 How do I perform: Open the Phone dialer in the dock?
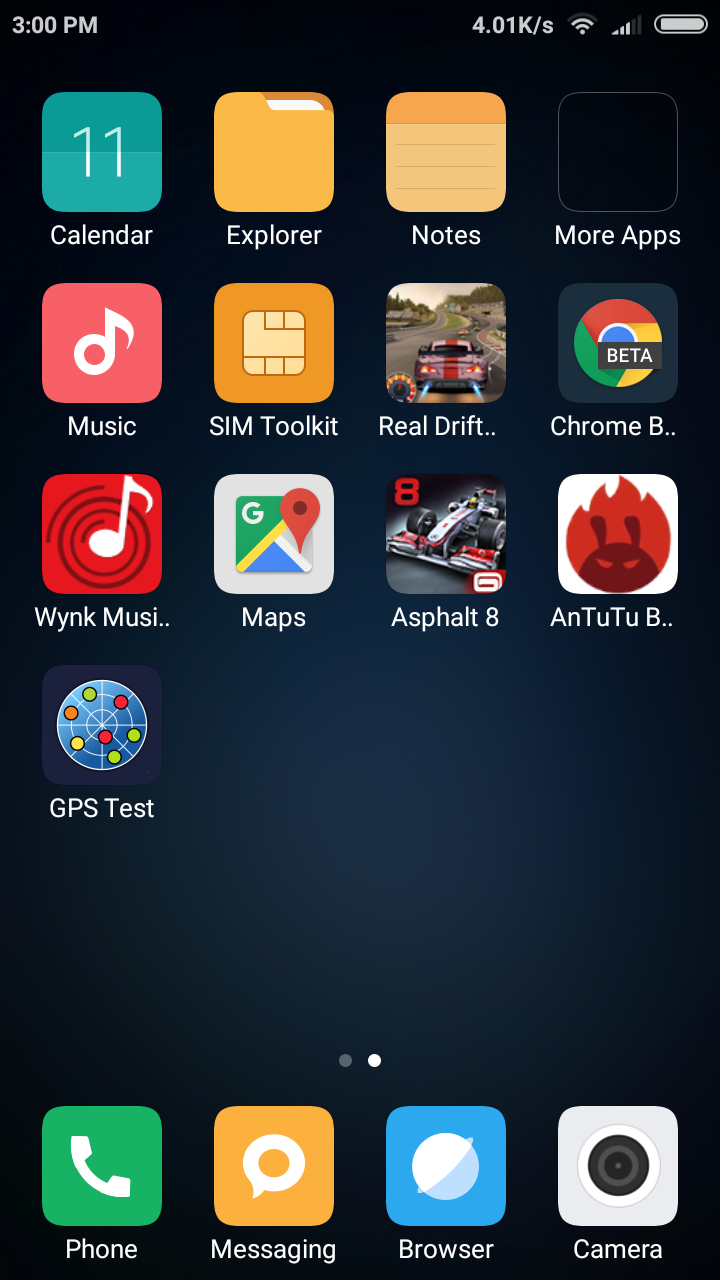(102, 1166)
